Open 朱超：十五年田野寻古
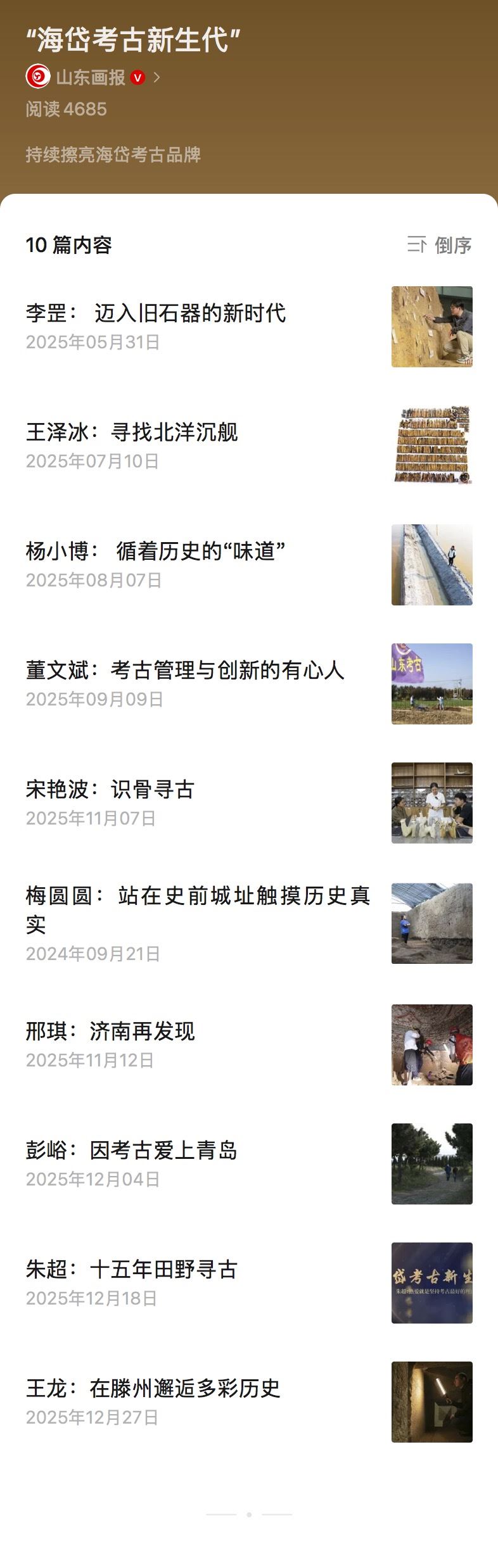Image resolution: width=498 pixels, height=1568 pixels. [132, 1270]
